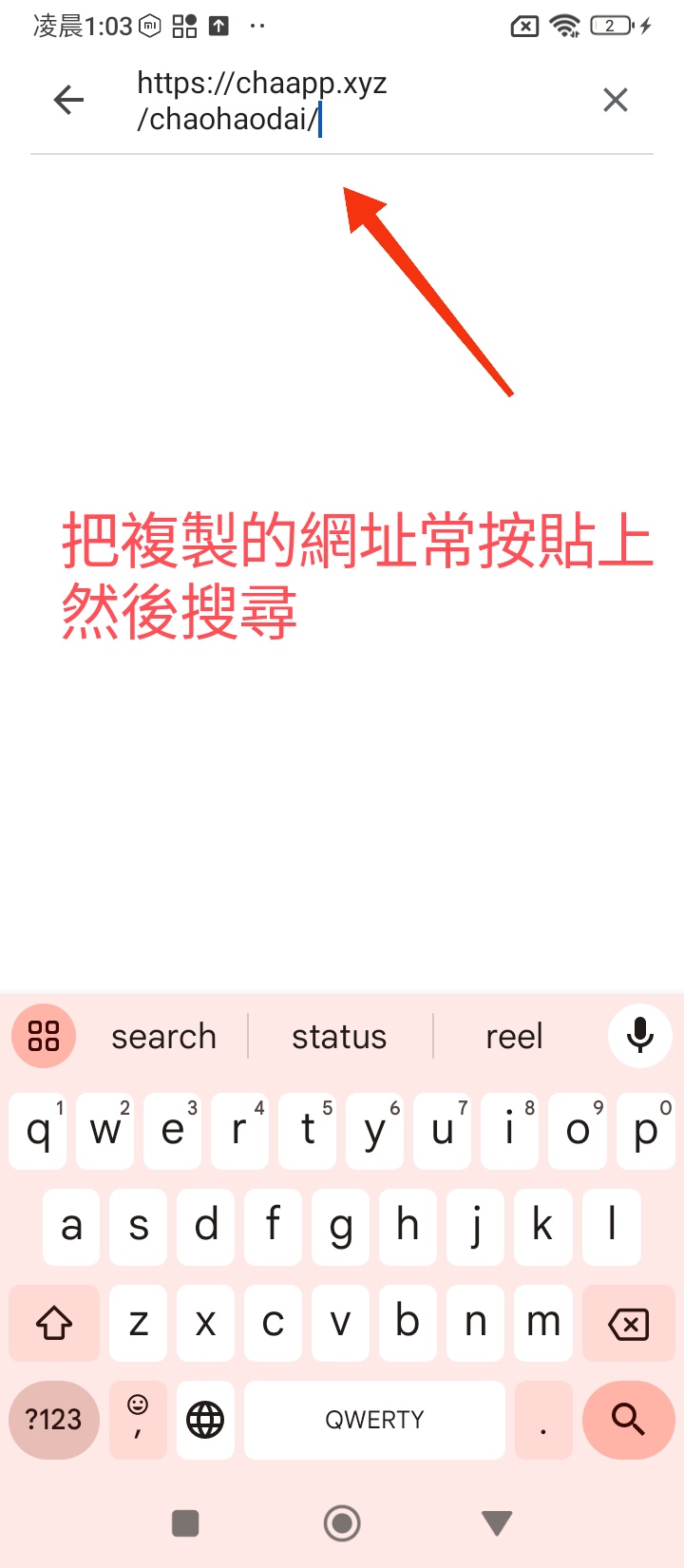684x1568 pixels.
Task: Open the emoji key
Action: click(x=138, y=1418)
